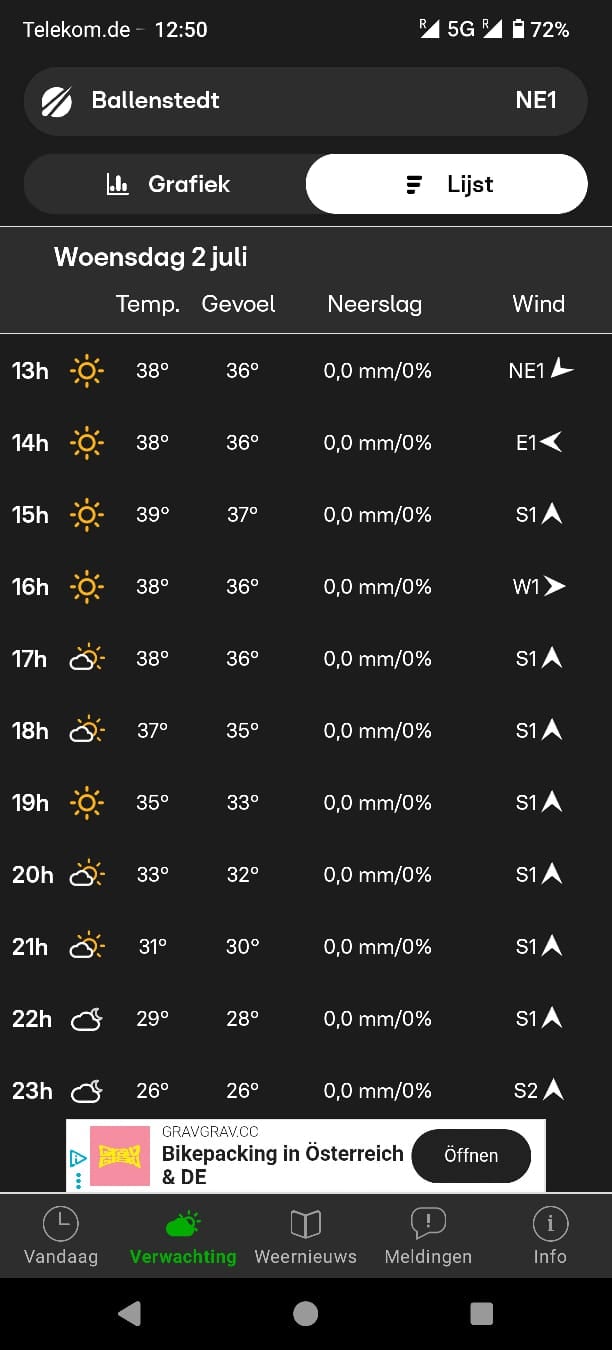612x1350 pixels.
Task: Switch to the Grafiek view
Action: click(x=166, y=184)
